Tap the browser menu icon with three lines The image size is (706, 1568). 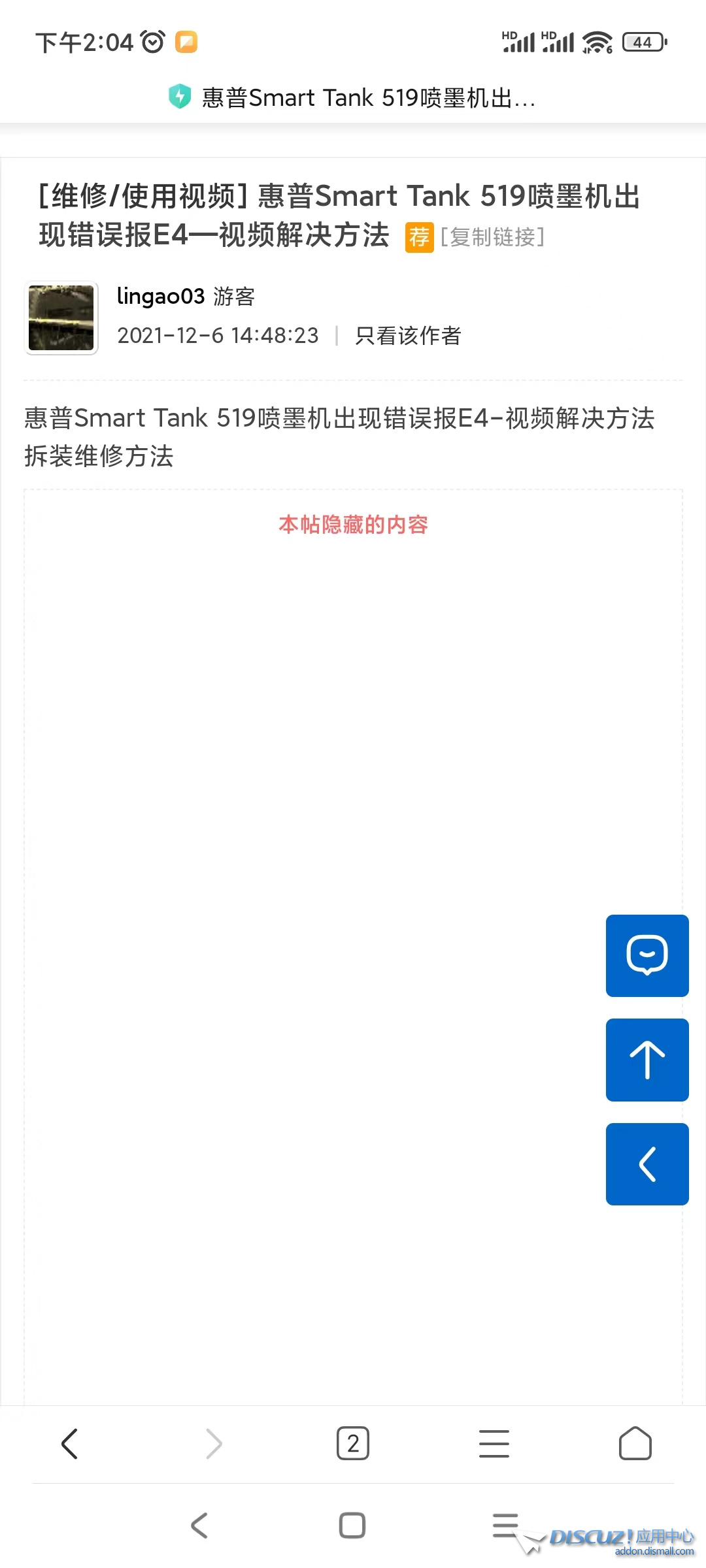pyautogui.click(x=494, y=1444)
